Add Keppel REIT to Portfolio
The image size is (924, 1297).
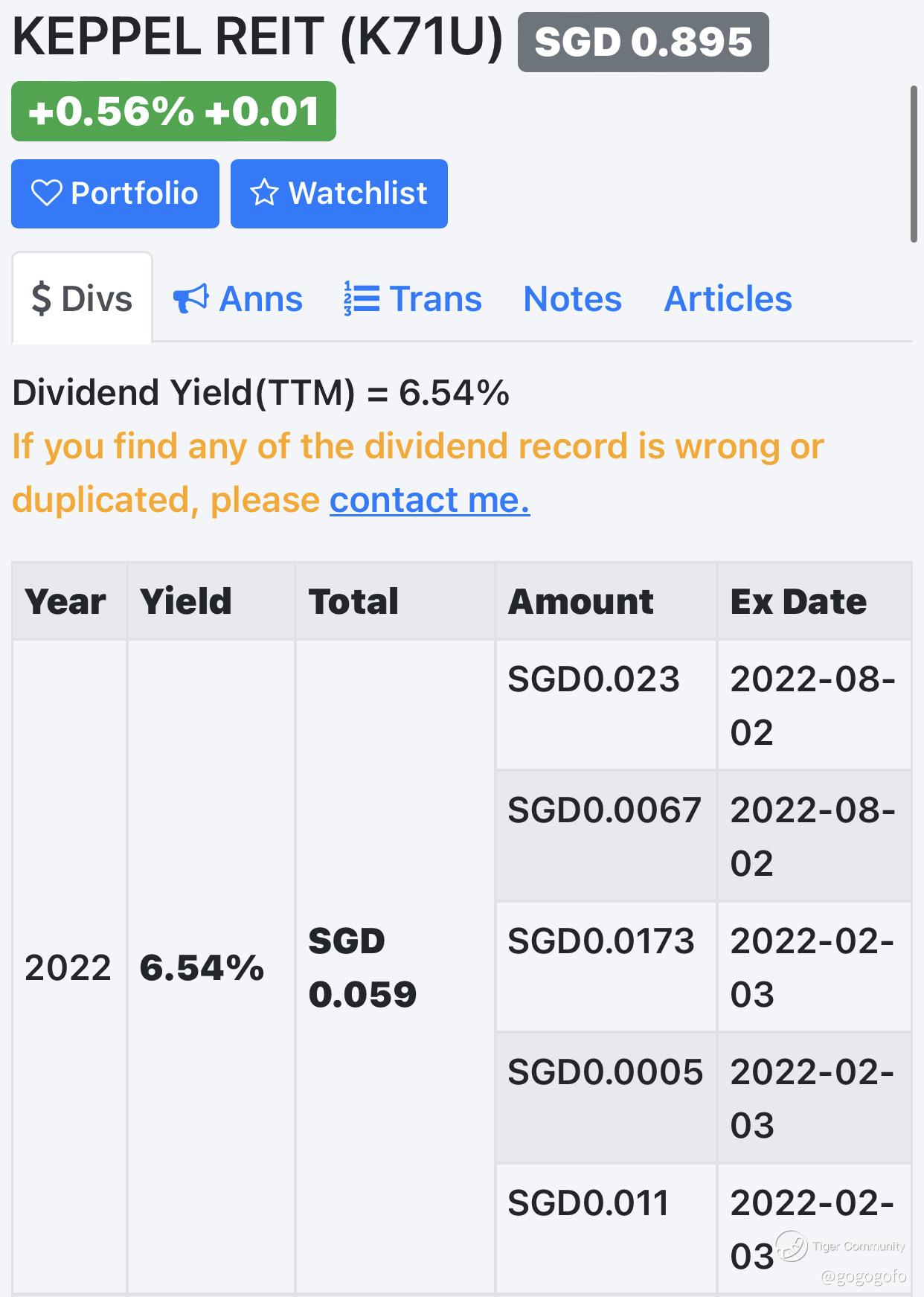(x=115, y=193)
